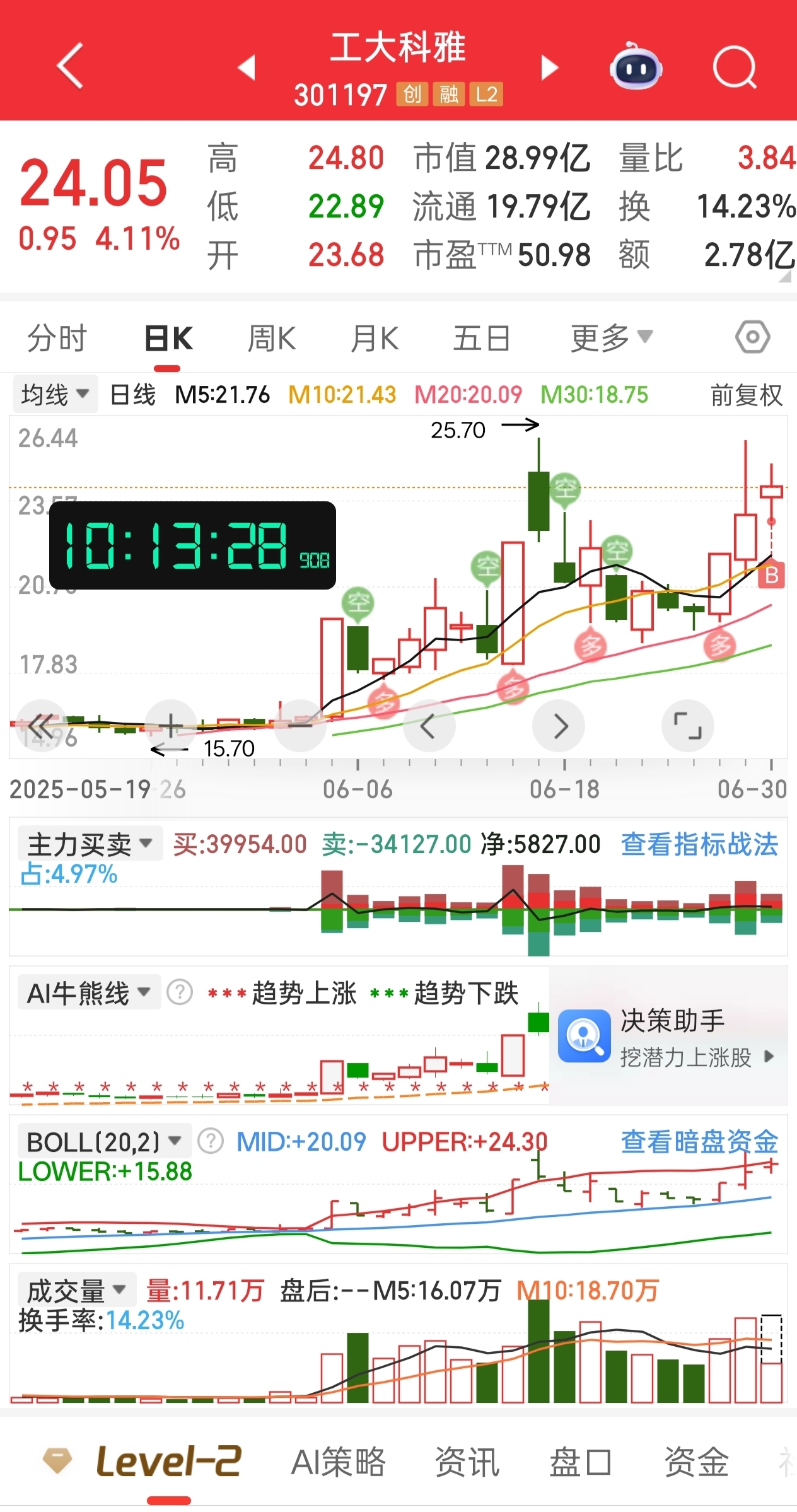The width and height of the screenshot is (797, 1512).
Task: Switch to the AI策略 bottom tab
Action: click(x=338, y=1462)
